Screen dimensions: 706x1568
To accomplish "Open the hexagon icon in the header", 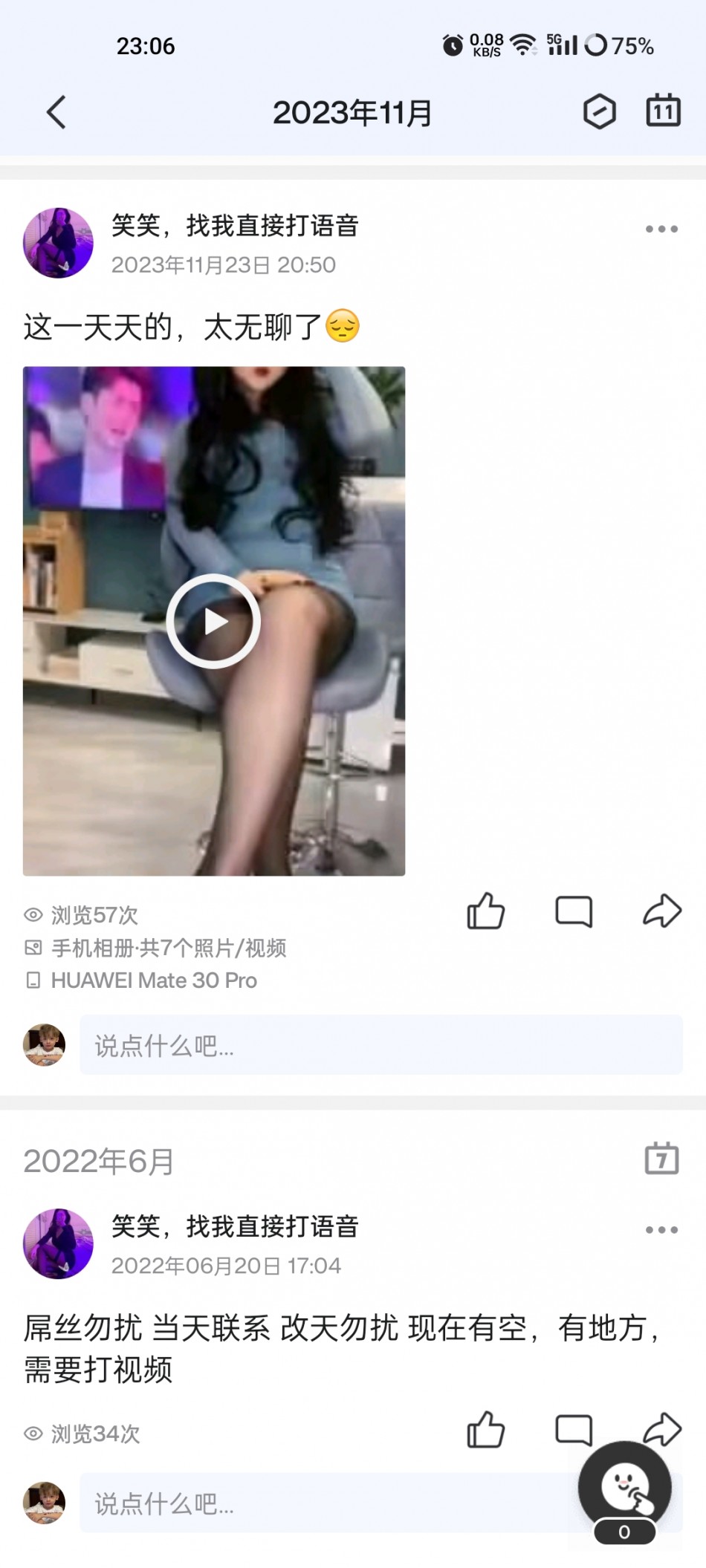I will [x=599, y=112].
